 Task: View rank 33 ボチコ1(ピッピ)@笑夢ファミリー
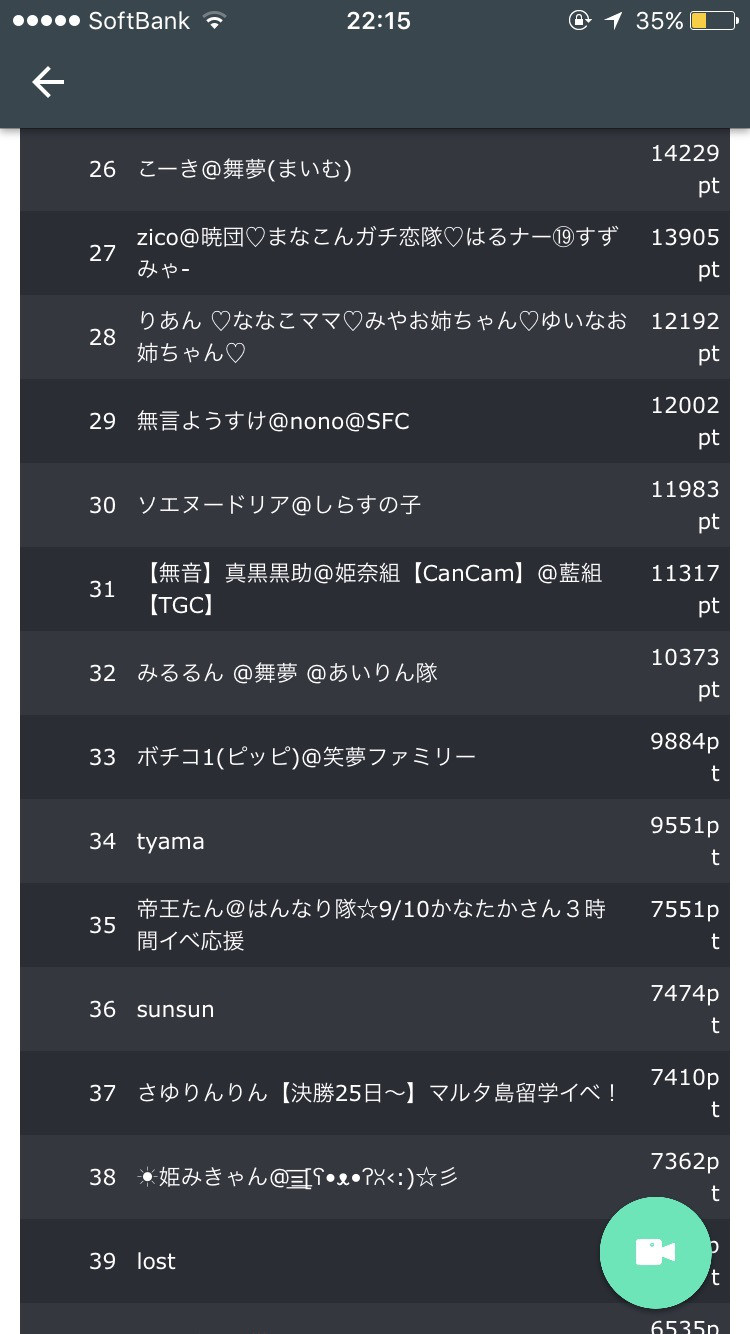click(375, 757)
